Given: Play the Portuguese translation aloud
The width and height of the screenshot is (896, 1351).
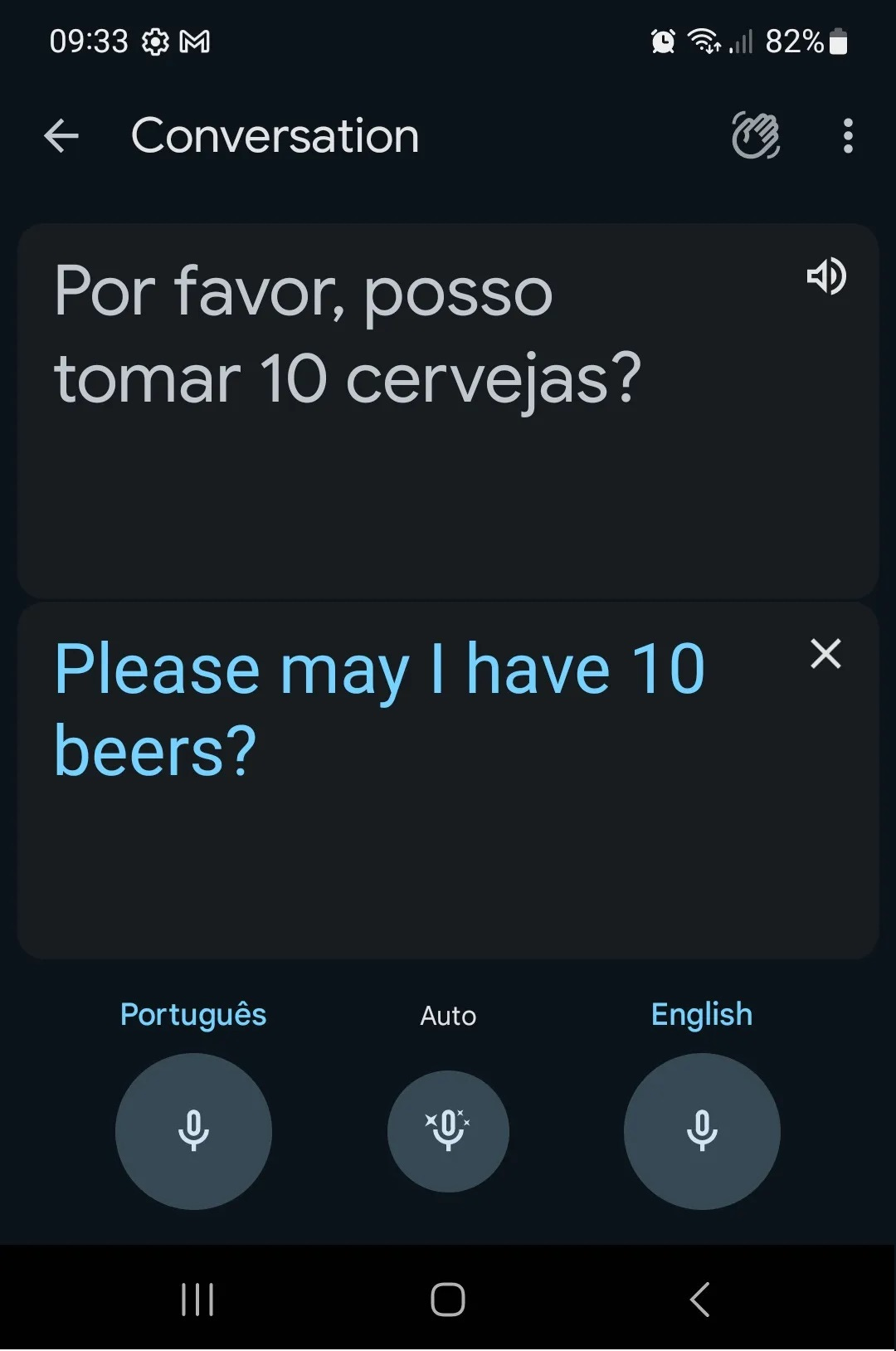Looking at the screenshot, I should tap(825, 276).
